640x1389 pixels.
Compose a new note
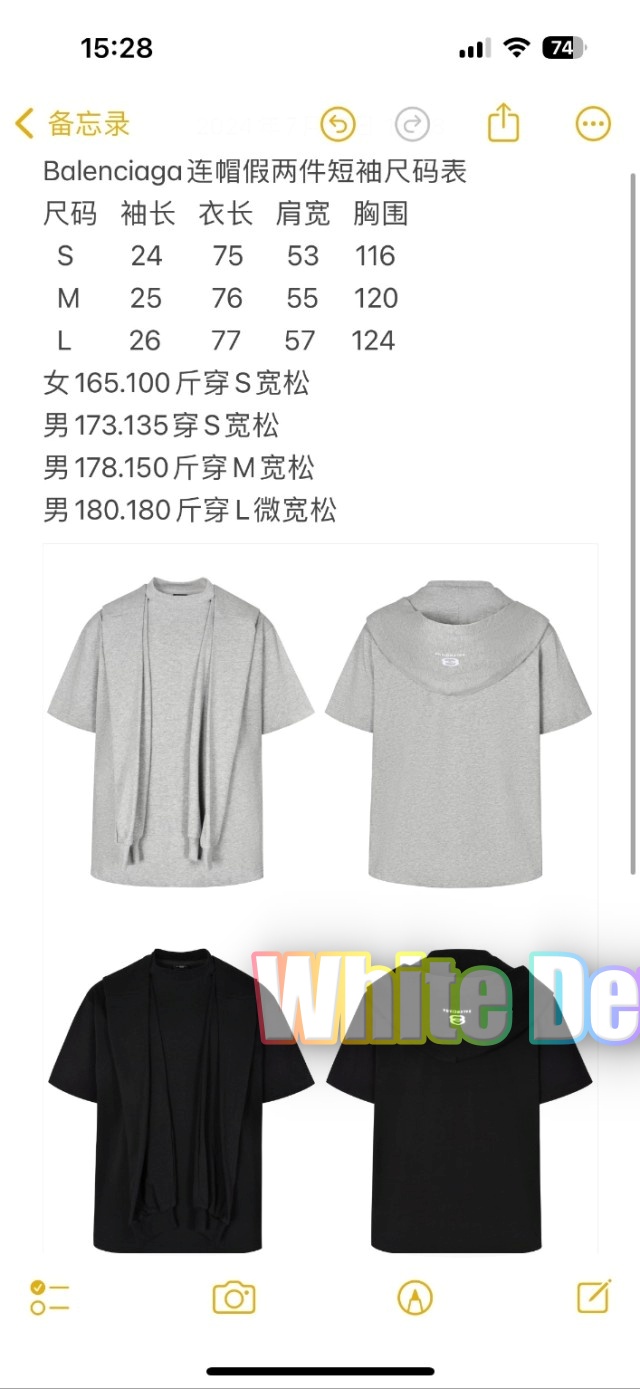594,1296
